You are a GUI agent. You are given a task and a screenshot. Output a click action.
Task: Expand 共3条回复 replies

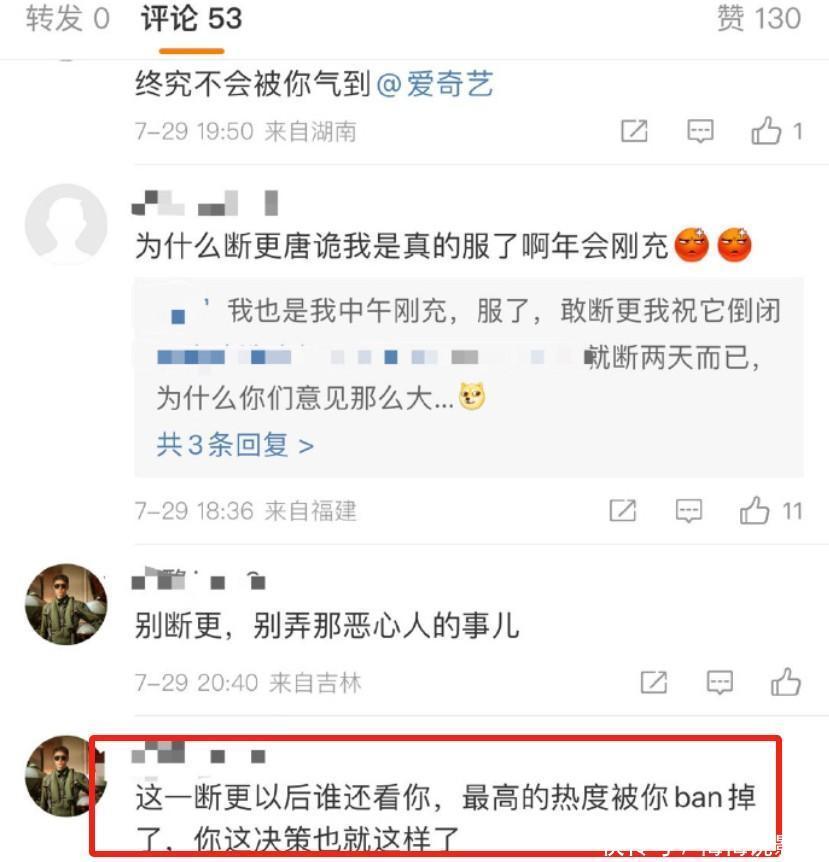pos(235,445)
